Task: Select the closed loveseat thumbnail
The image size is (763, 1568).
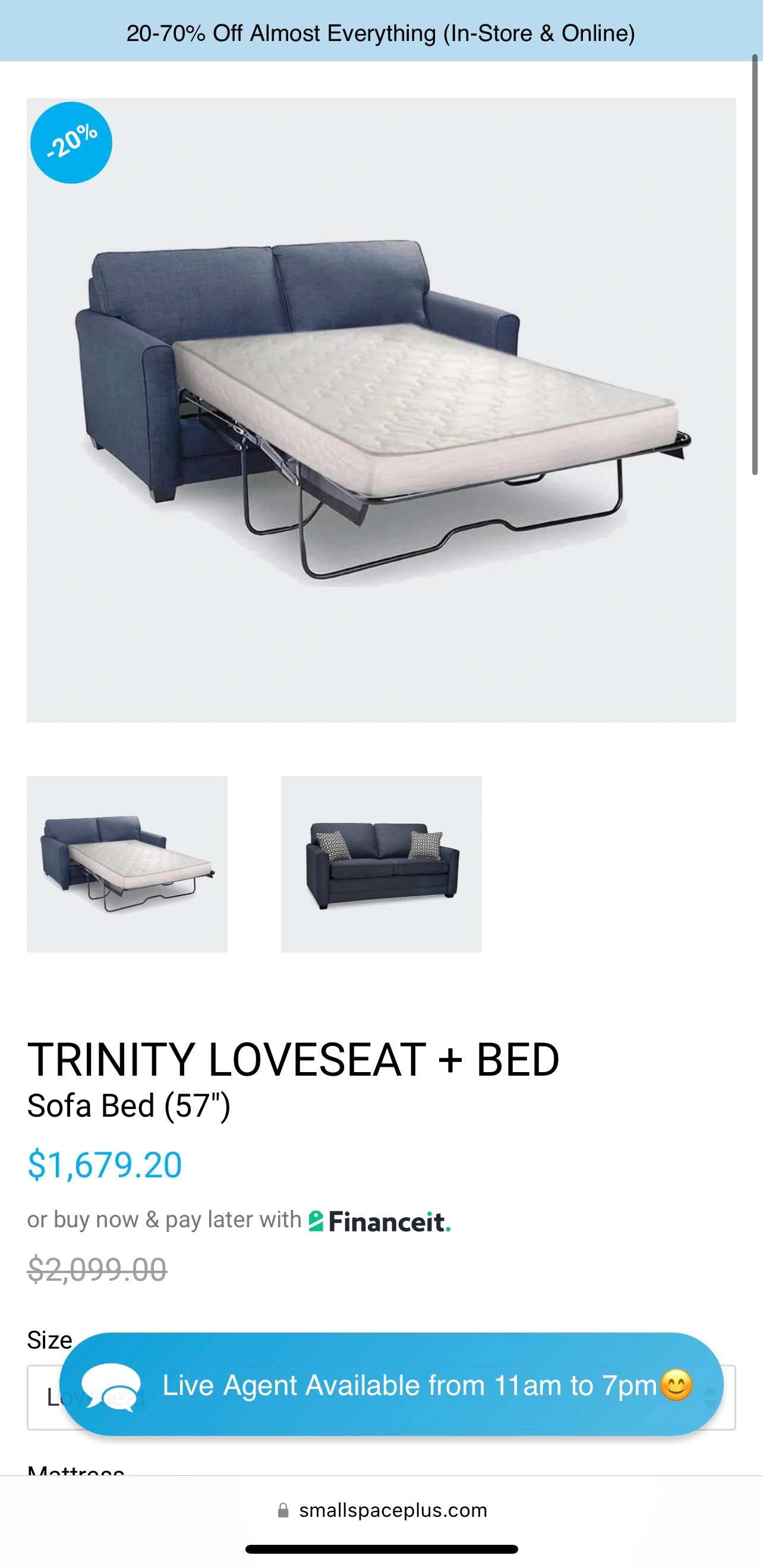Action: pos(381,864)
